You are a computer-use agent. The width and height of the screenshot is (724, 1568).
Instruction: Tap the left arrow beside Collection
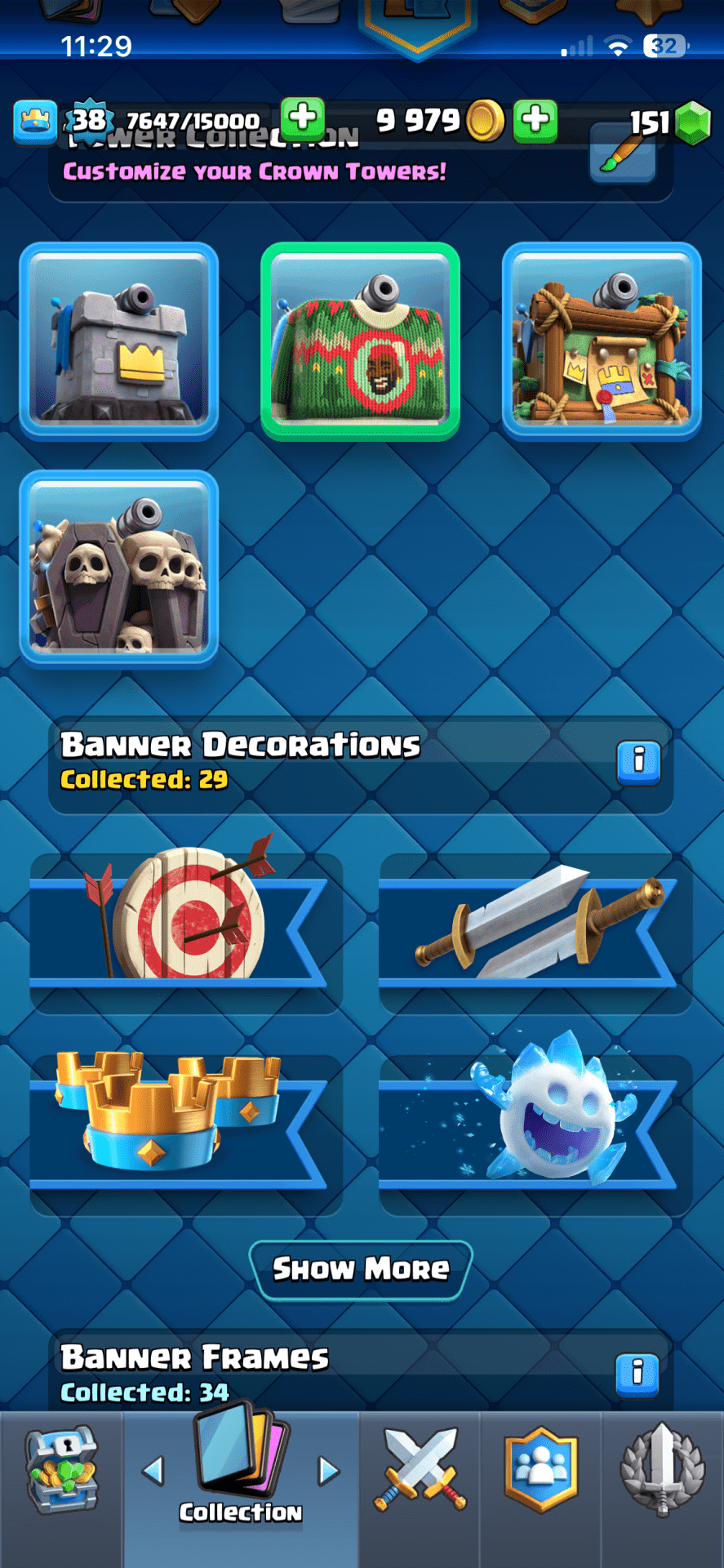(153, 1471)
